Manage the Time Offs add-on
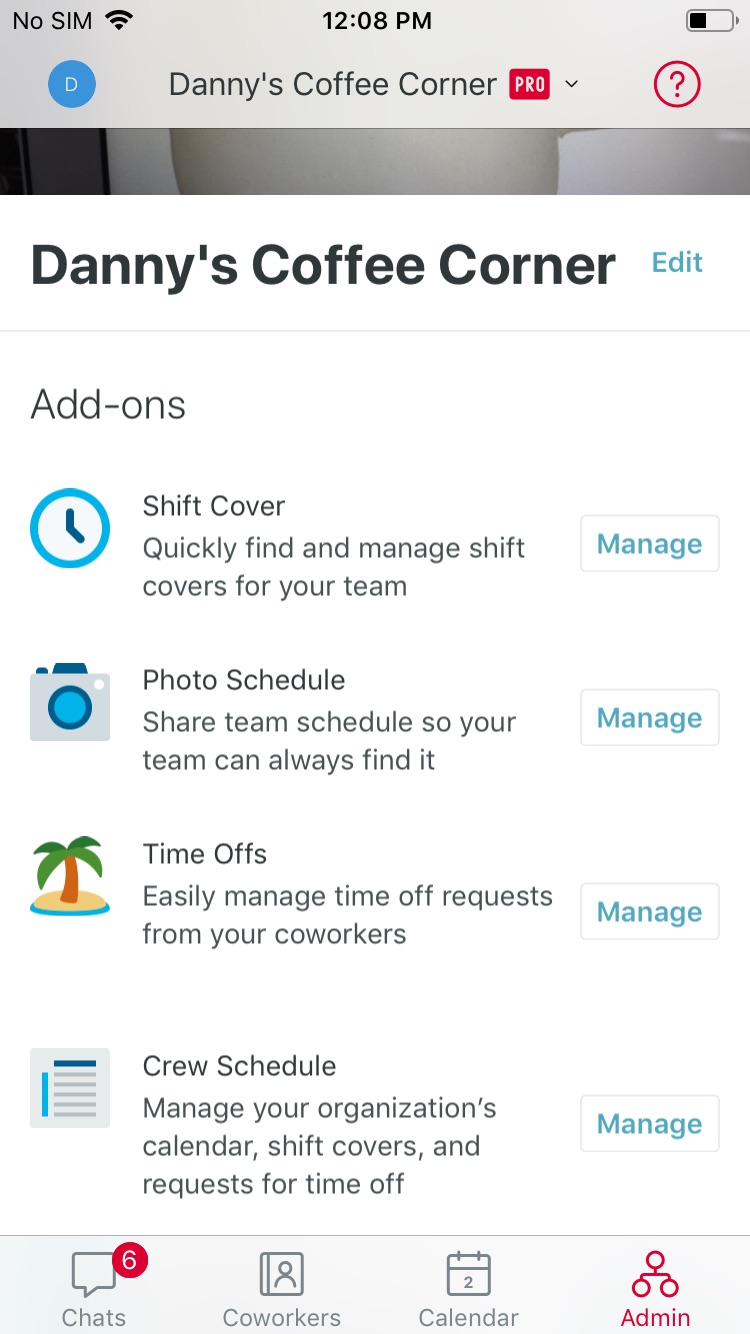The height and width of the screenshot is (1334, 750). [x=649, y=912]
